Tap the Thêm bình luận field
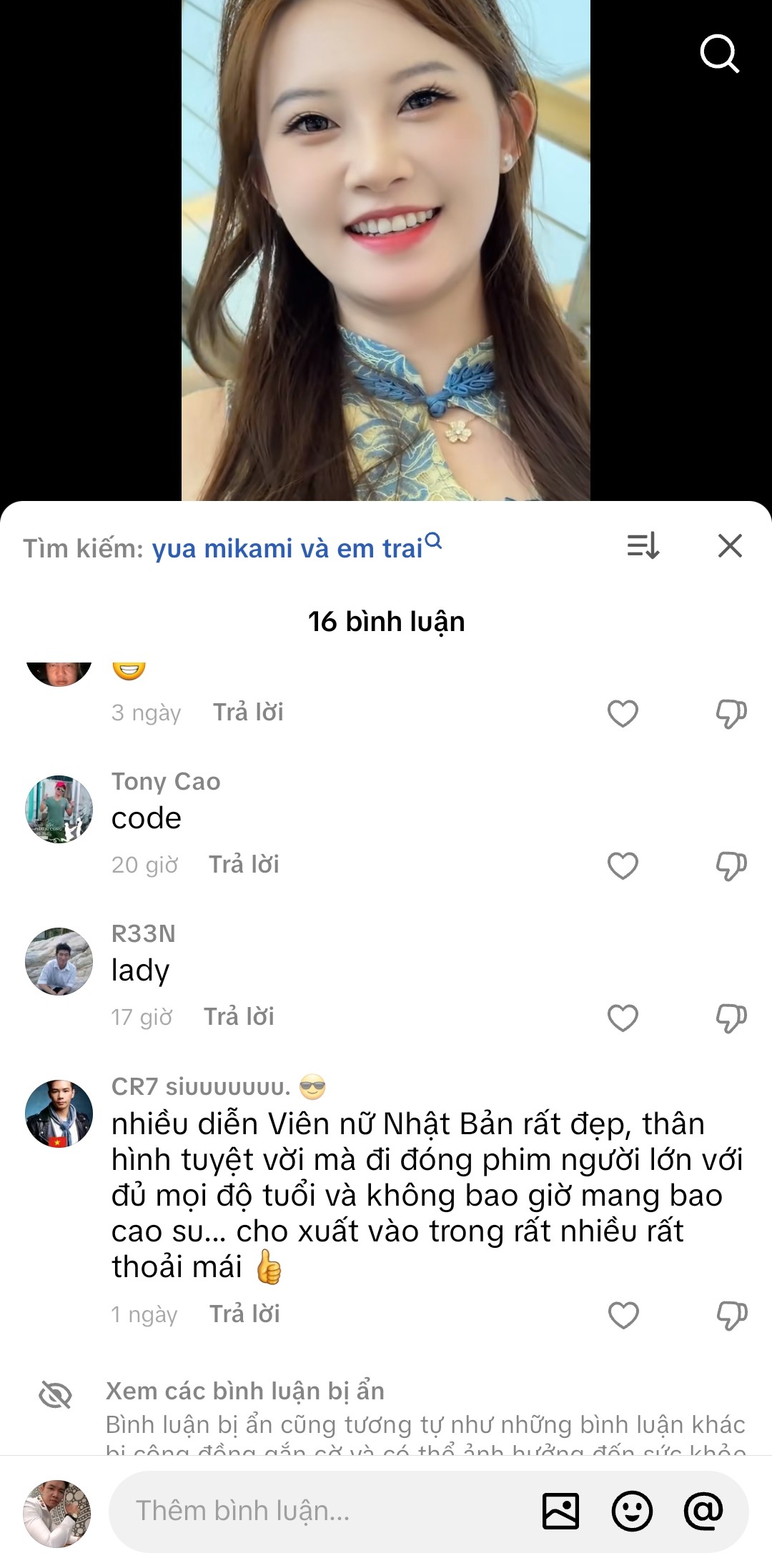 pyautogui.click(x=315, y=1511)
